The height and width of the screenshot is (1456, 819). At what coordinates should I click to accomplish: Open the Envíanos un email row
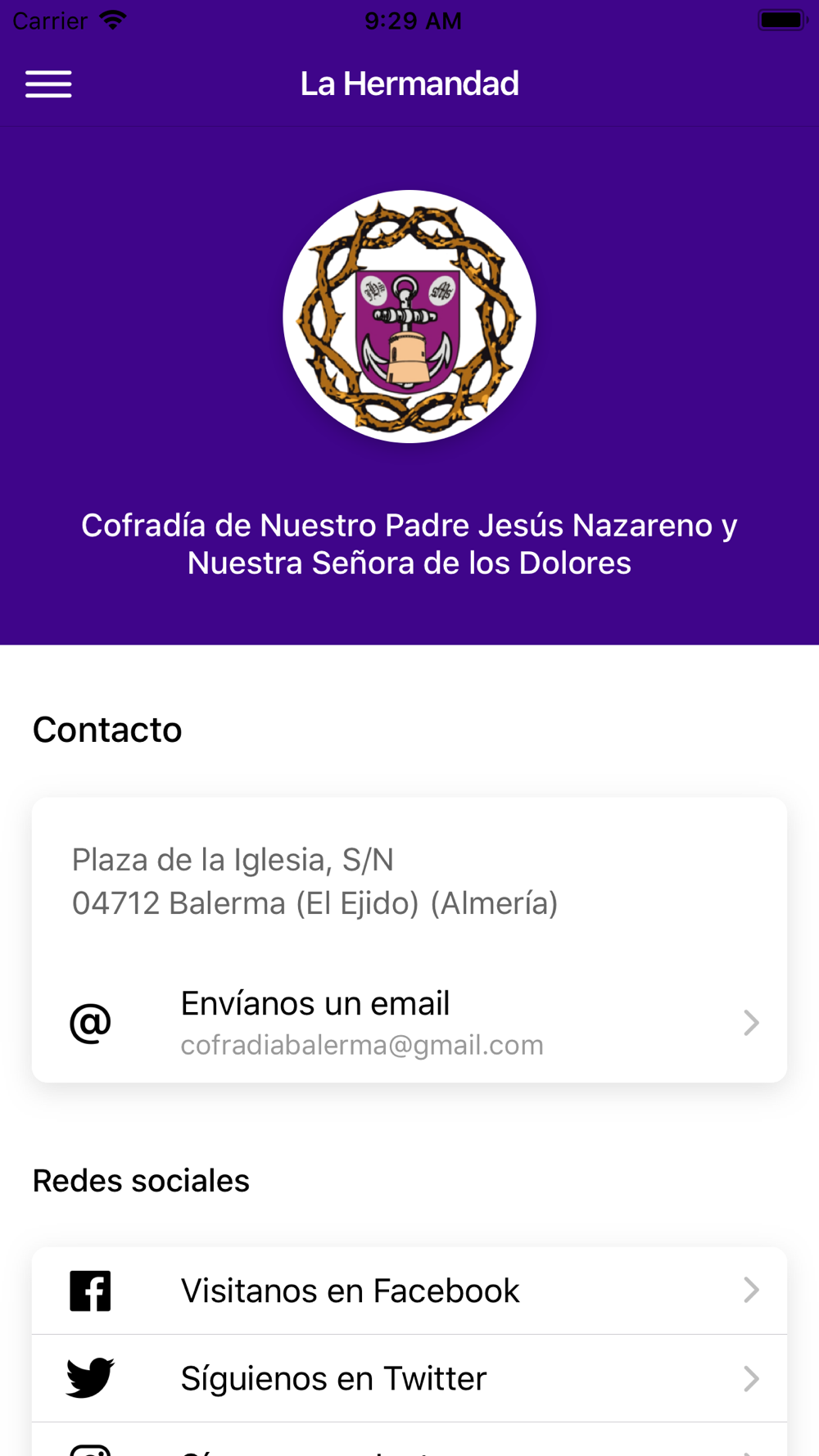tap(409, 1023)
